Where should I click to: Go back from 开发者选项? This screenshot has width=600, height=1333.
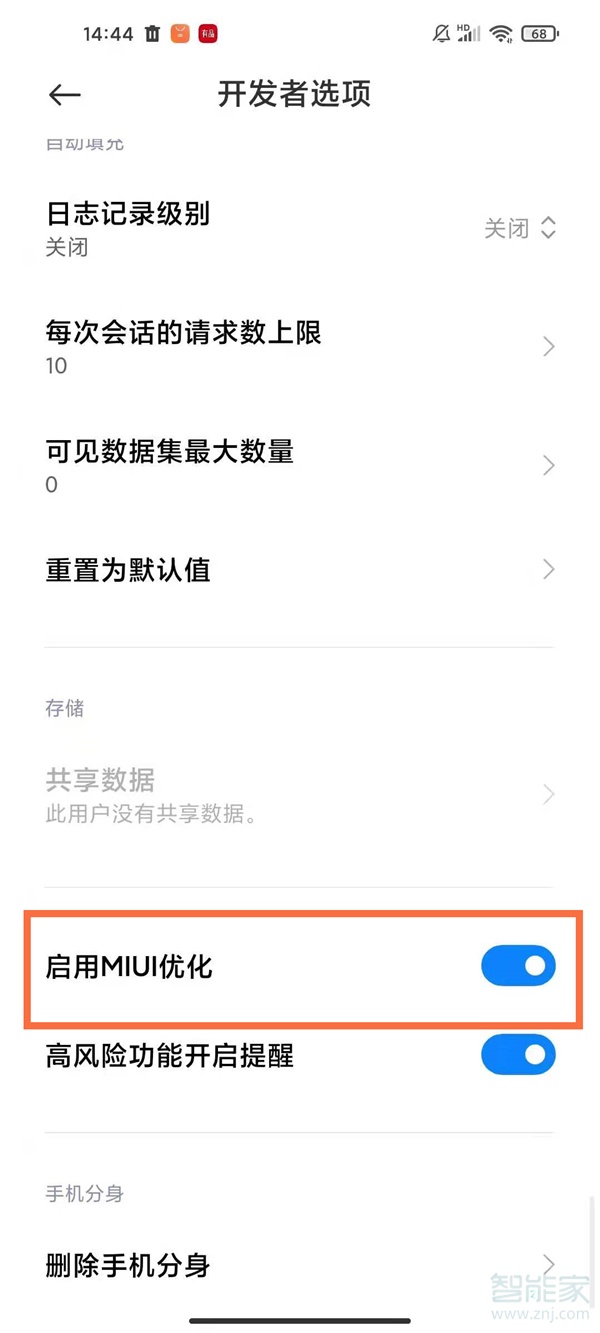[64, 95]
